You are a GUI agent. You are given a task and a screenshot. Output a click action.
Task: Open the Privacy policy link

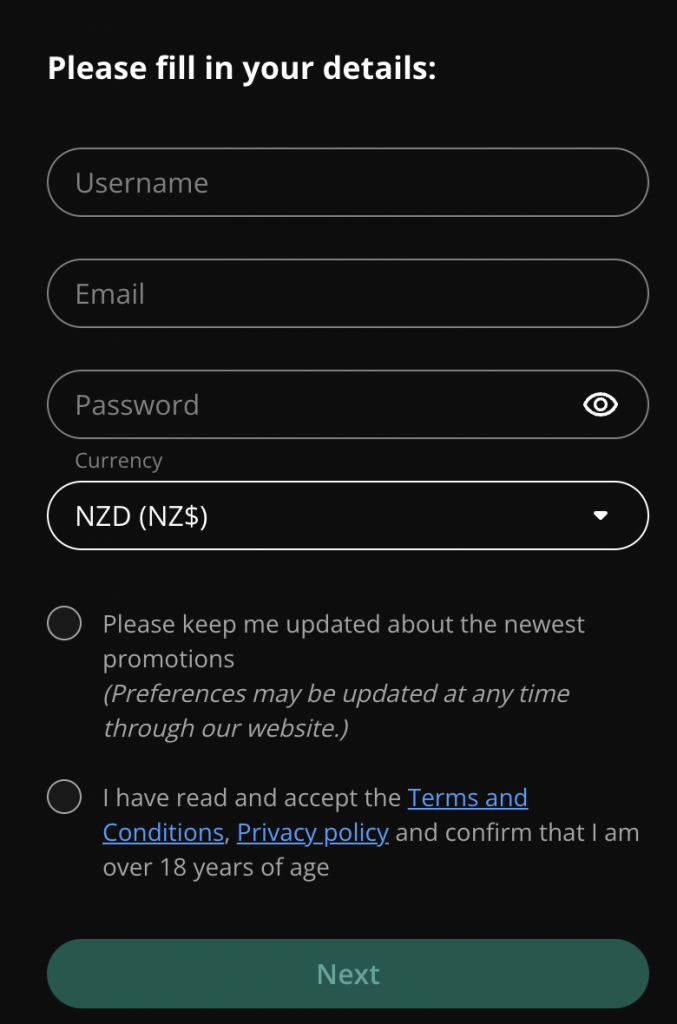(312, 833)
